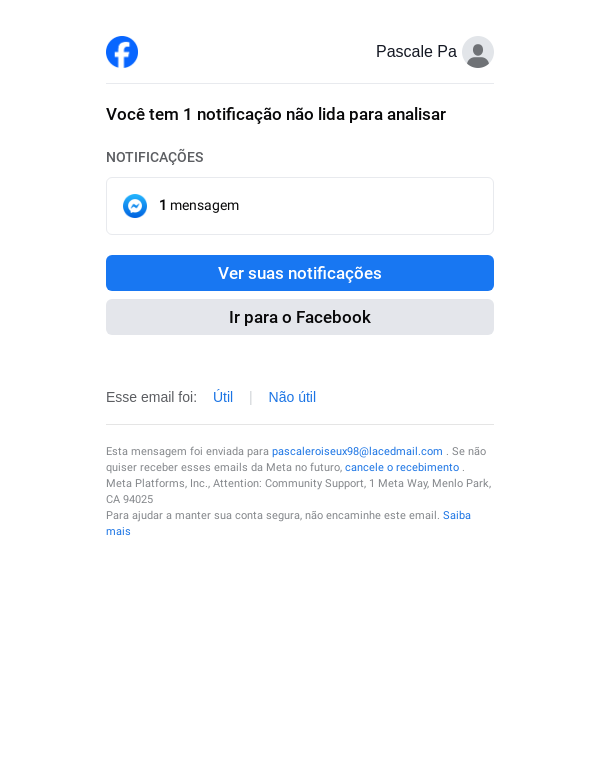Image resolution: width=600 pixels, height=768 pixels.
Task: Mark this email as Útil
Action: click(223, 397)
